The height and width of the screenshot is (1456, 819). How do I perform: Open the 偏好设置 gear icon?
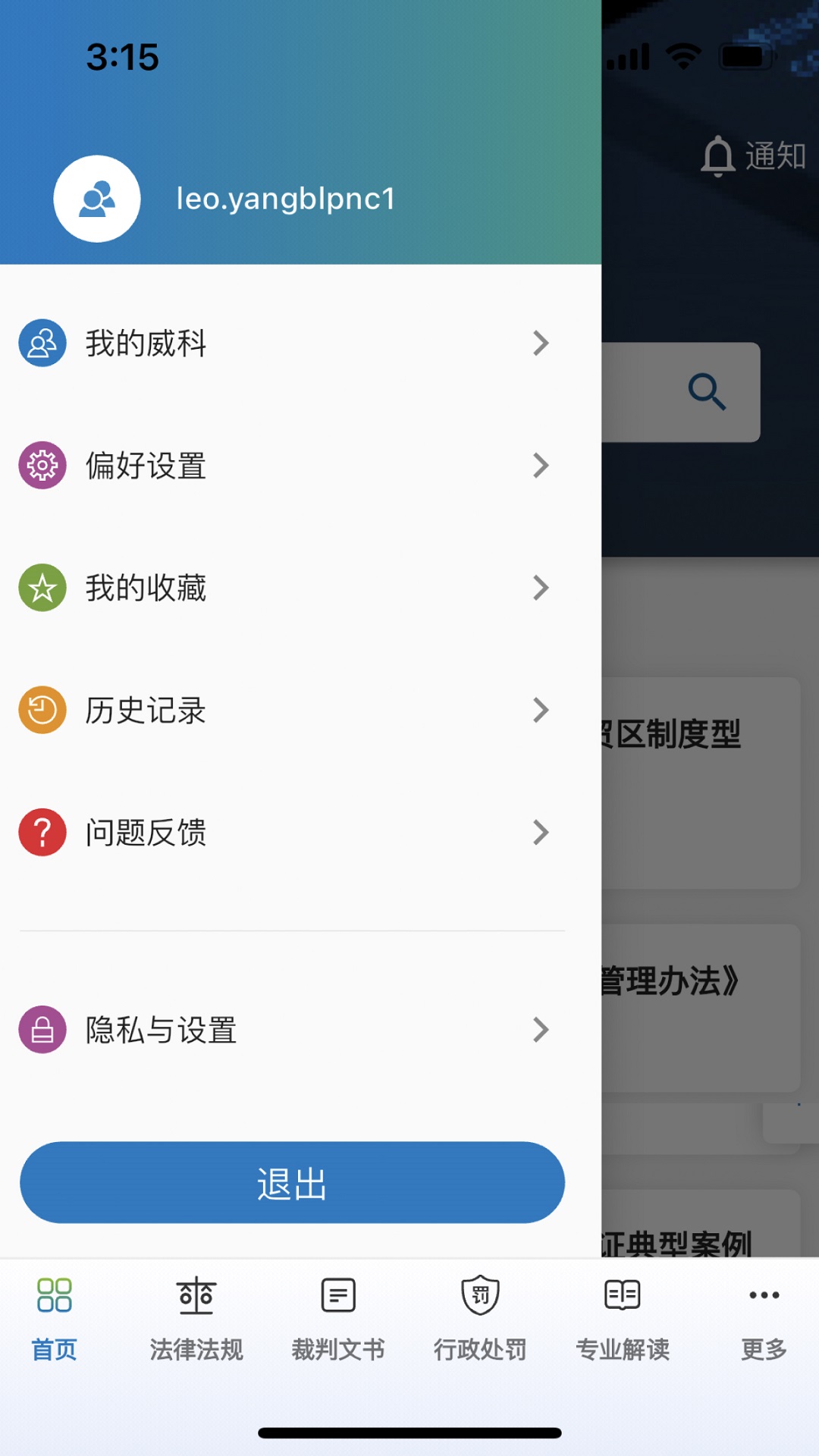click(42, 466)
